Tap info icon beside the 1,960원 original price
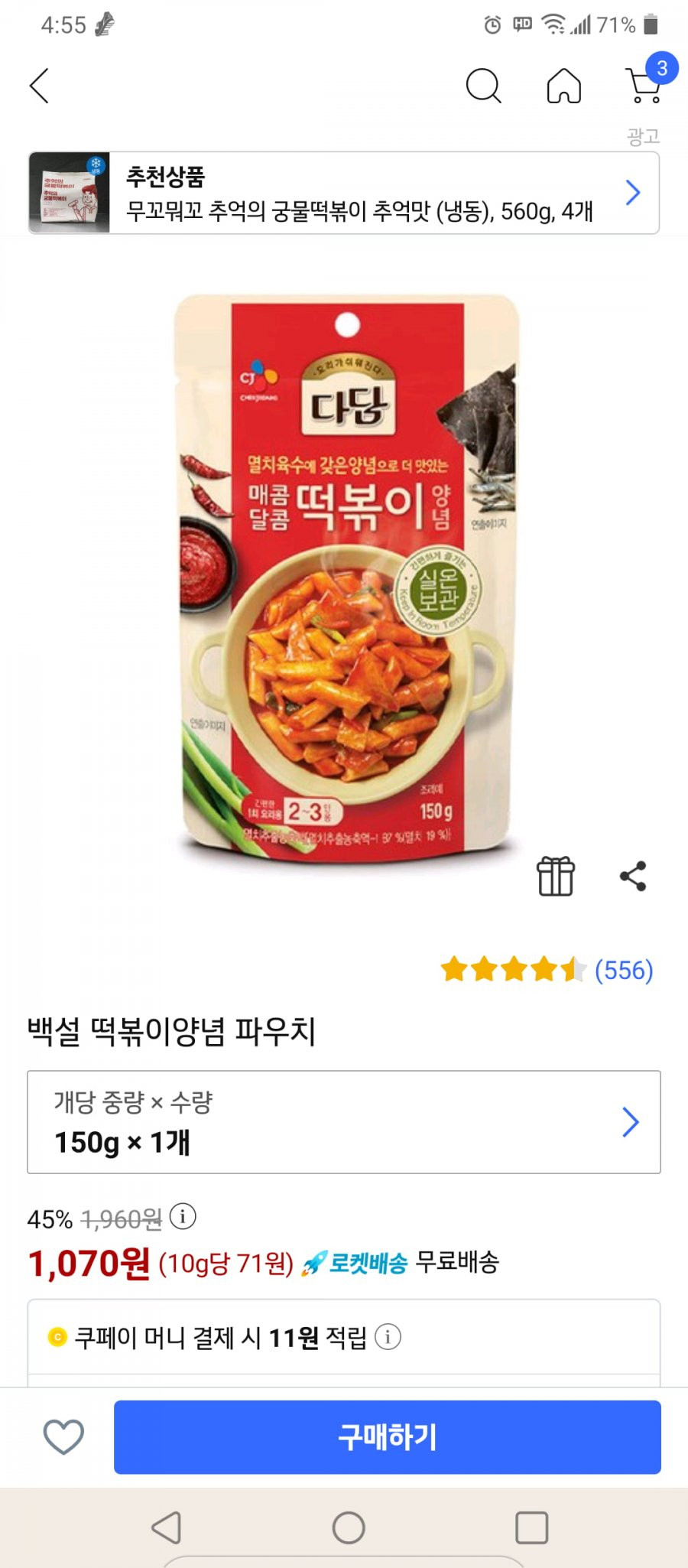Viewport: 688px width, 1568px height. pyautogui.click(x=183, y=1216)
